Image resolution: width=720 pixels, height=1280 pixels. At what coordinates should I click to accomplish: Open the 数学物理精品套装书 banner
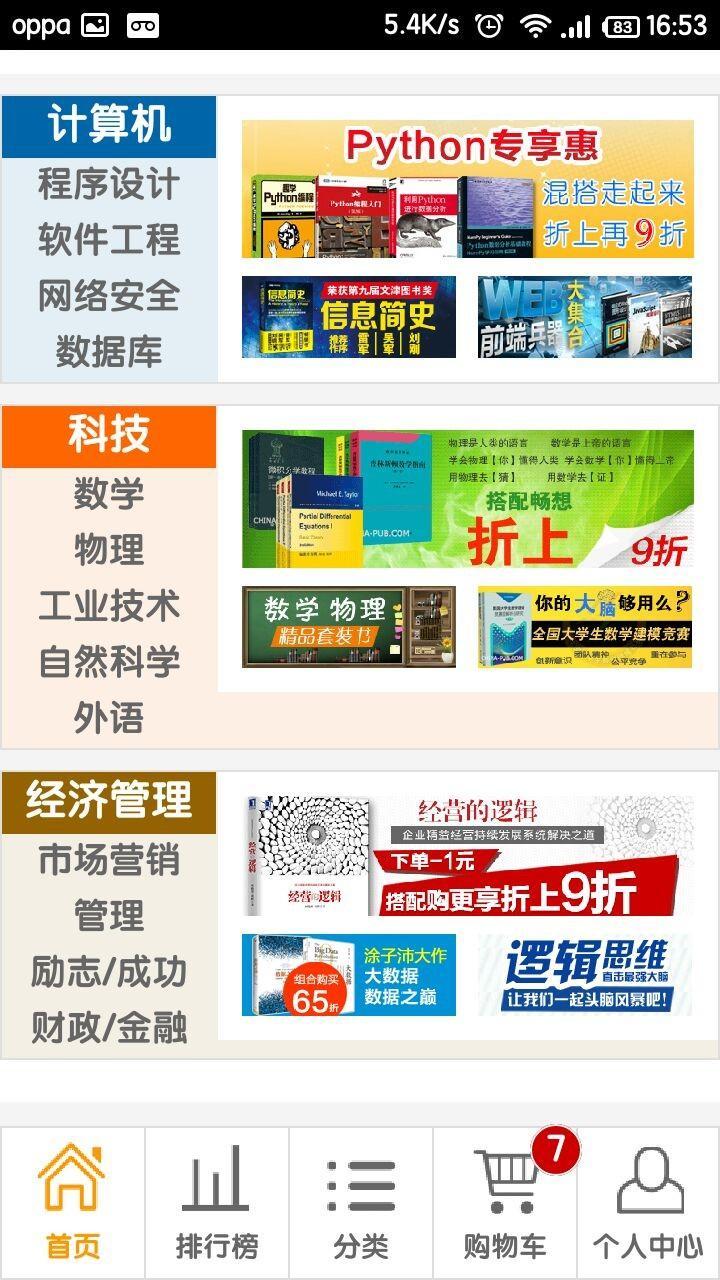pos(348,627)
